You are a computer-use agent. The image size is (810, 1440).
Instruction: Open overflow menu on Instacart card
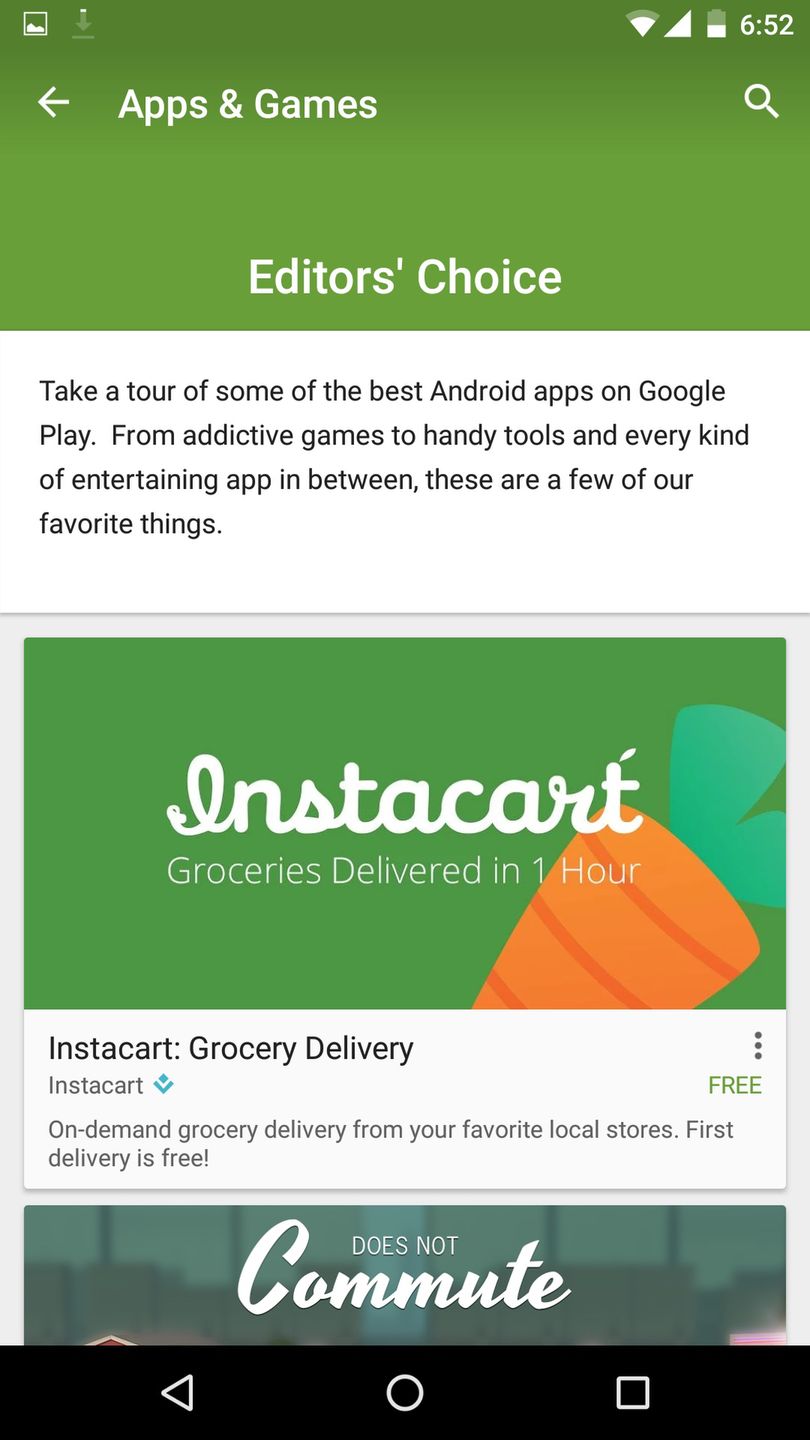click(x=758, y=1046)
